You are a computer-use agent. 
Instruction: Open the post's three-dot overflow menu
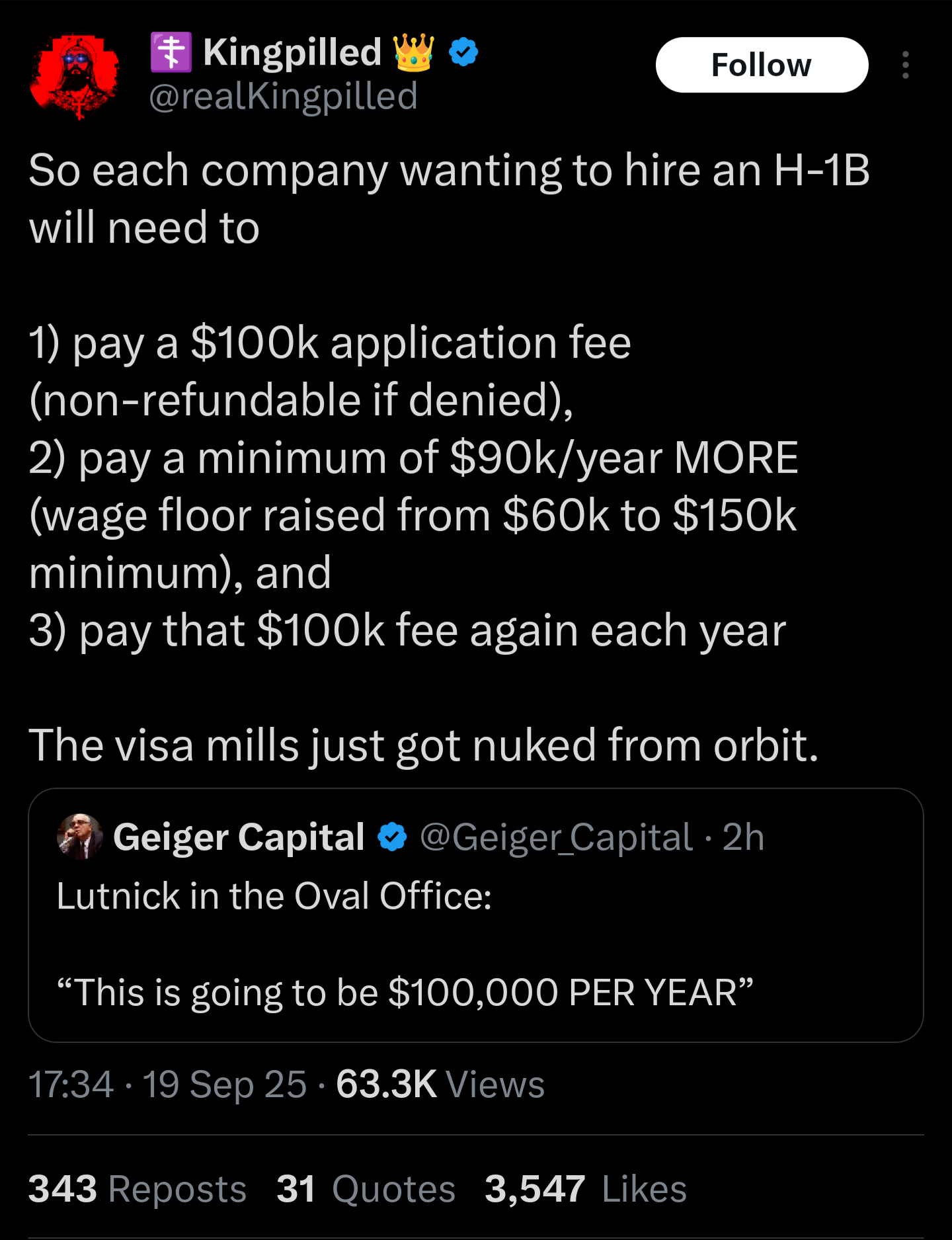[905, 65]
